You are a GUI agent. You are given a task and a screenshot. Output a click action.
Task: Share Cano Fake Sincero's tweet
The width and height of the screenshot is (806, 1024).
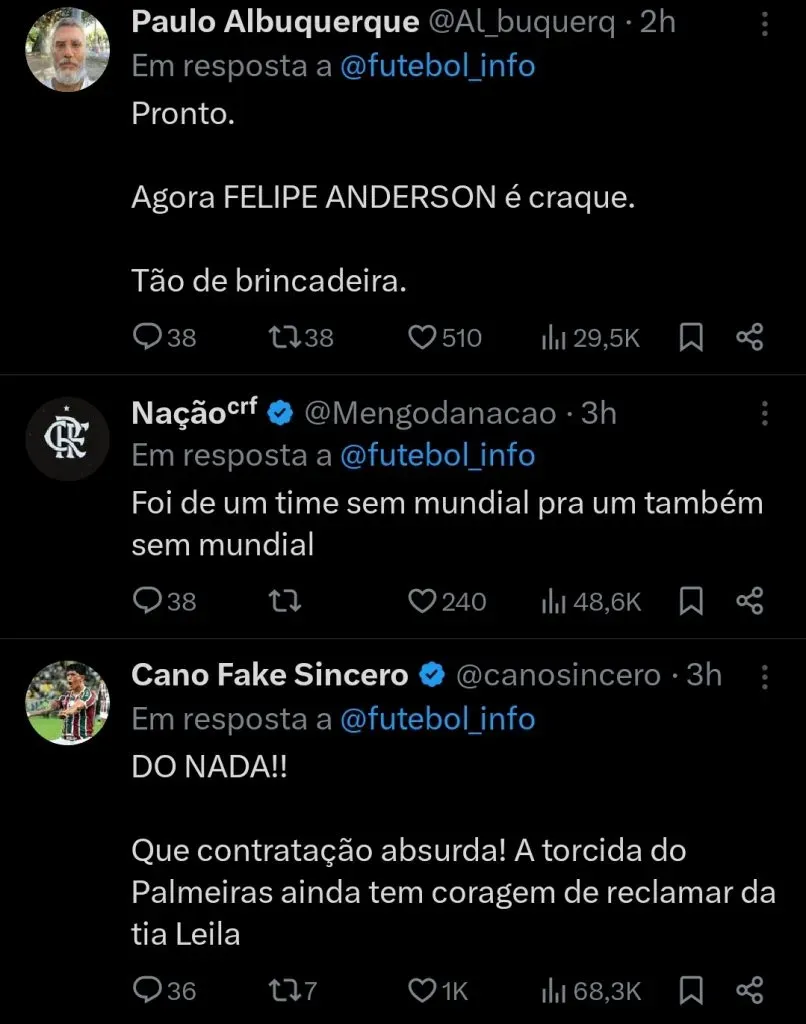[x=752, y=991]
